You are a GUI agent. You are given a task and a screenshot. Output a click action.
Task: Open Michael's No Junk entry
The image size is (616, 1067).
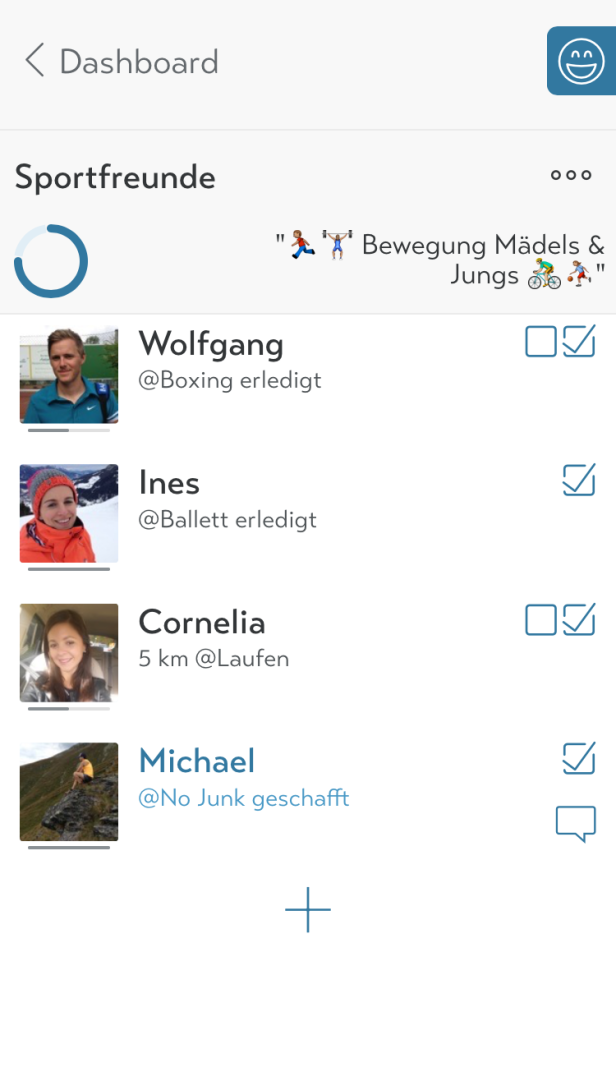(x=244, y=799)
